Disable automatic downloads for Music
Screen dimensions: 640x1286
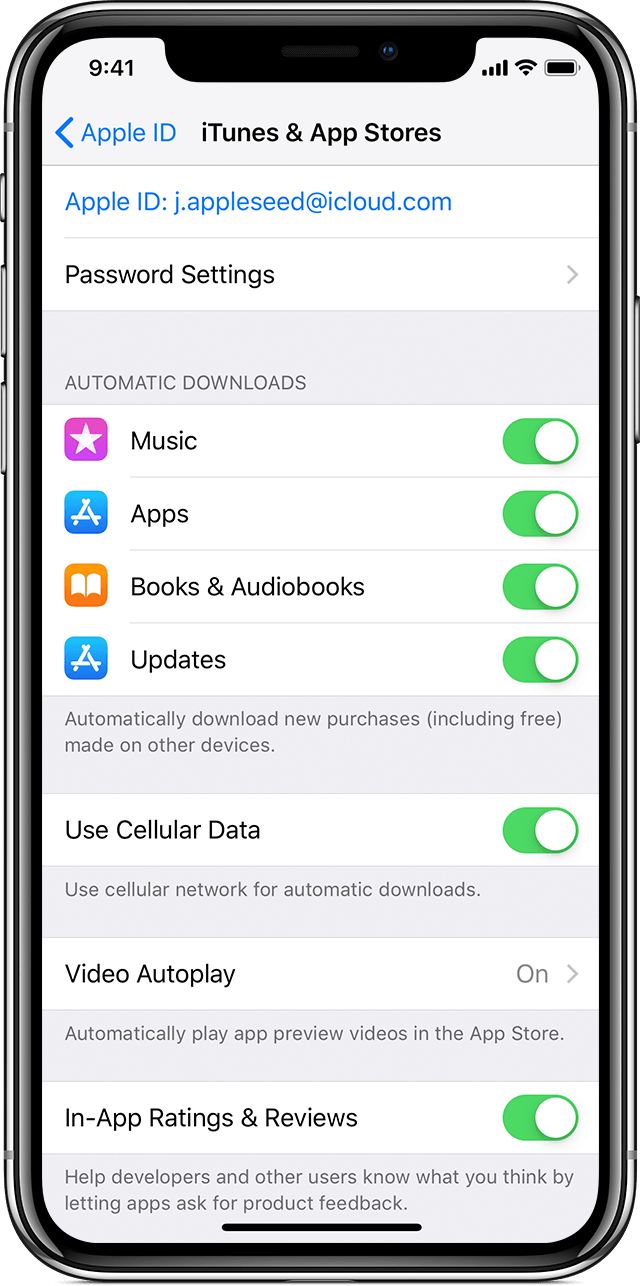coord(540,441)
